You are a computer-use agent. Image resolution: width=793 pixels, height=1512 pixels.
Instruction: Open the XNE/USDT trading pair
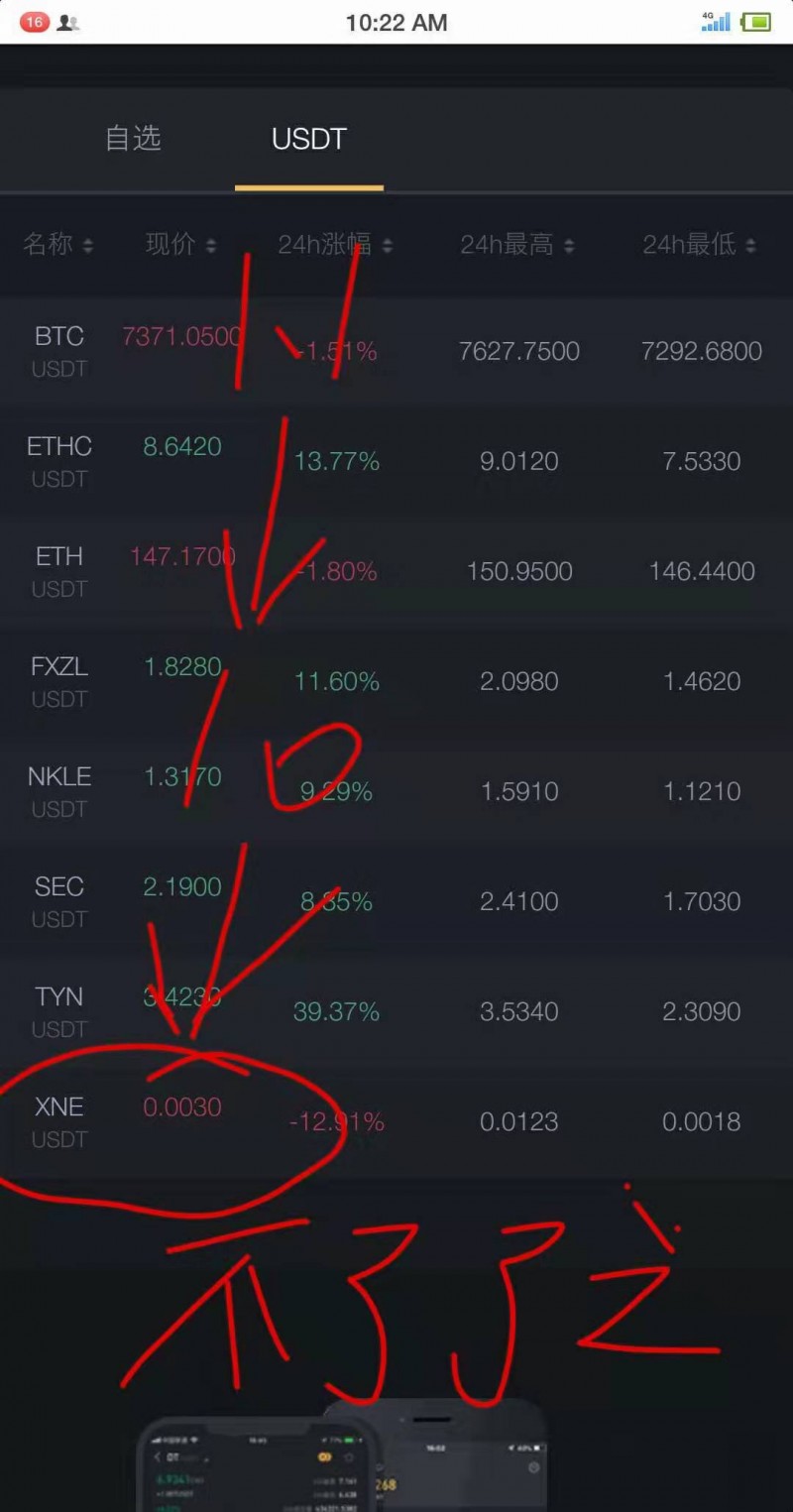(59, 1121)
